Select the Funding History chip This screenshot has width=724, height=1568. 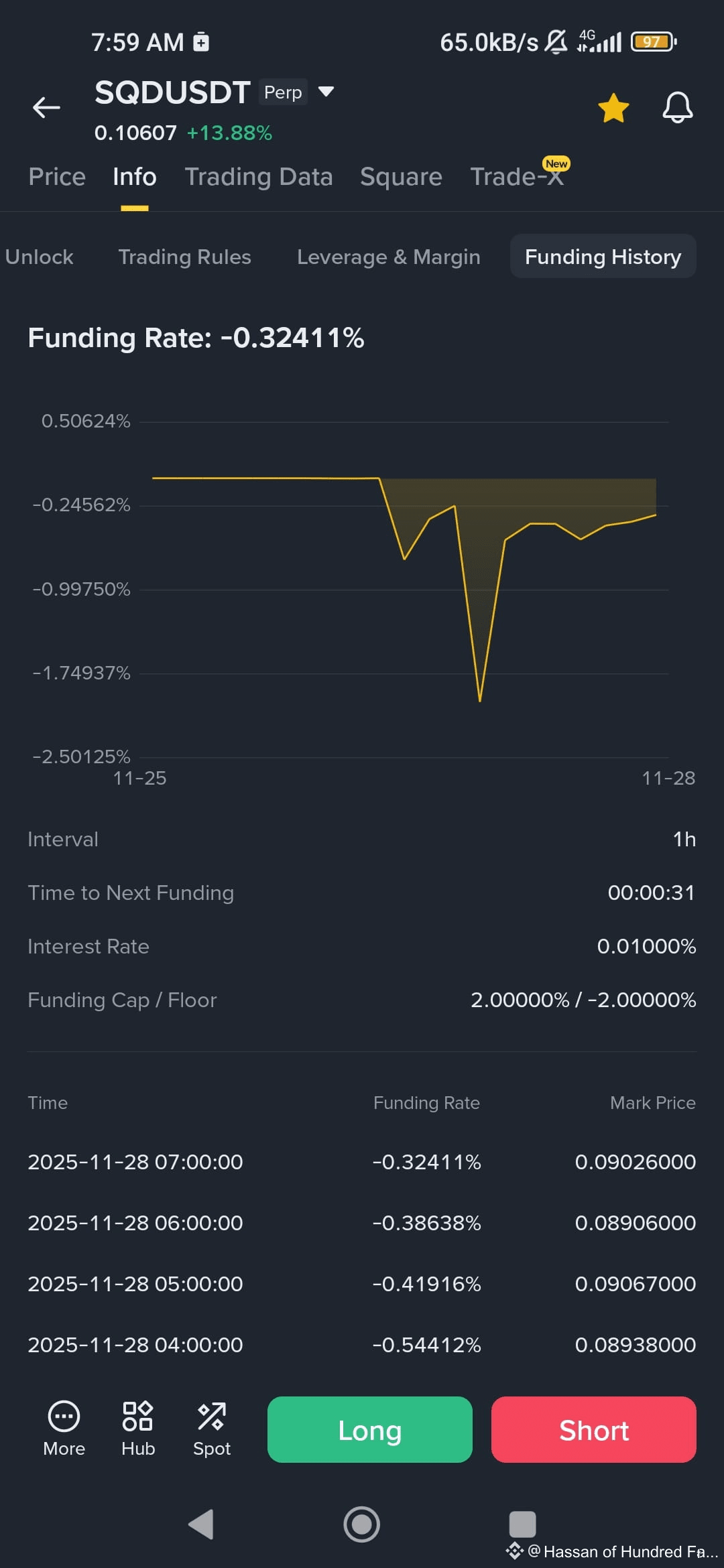(x=603, y=256)
